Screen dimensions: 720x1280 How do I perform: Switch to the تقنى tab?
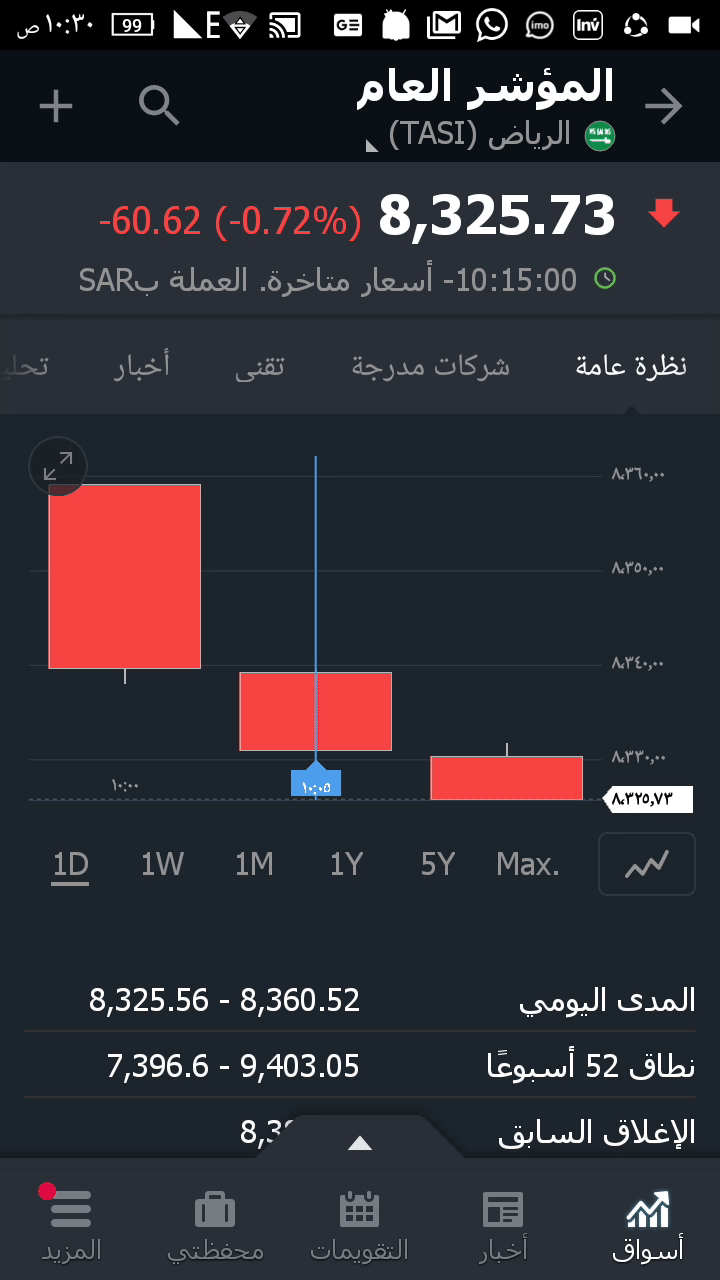pos(260,367)
